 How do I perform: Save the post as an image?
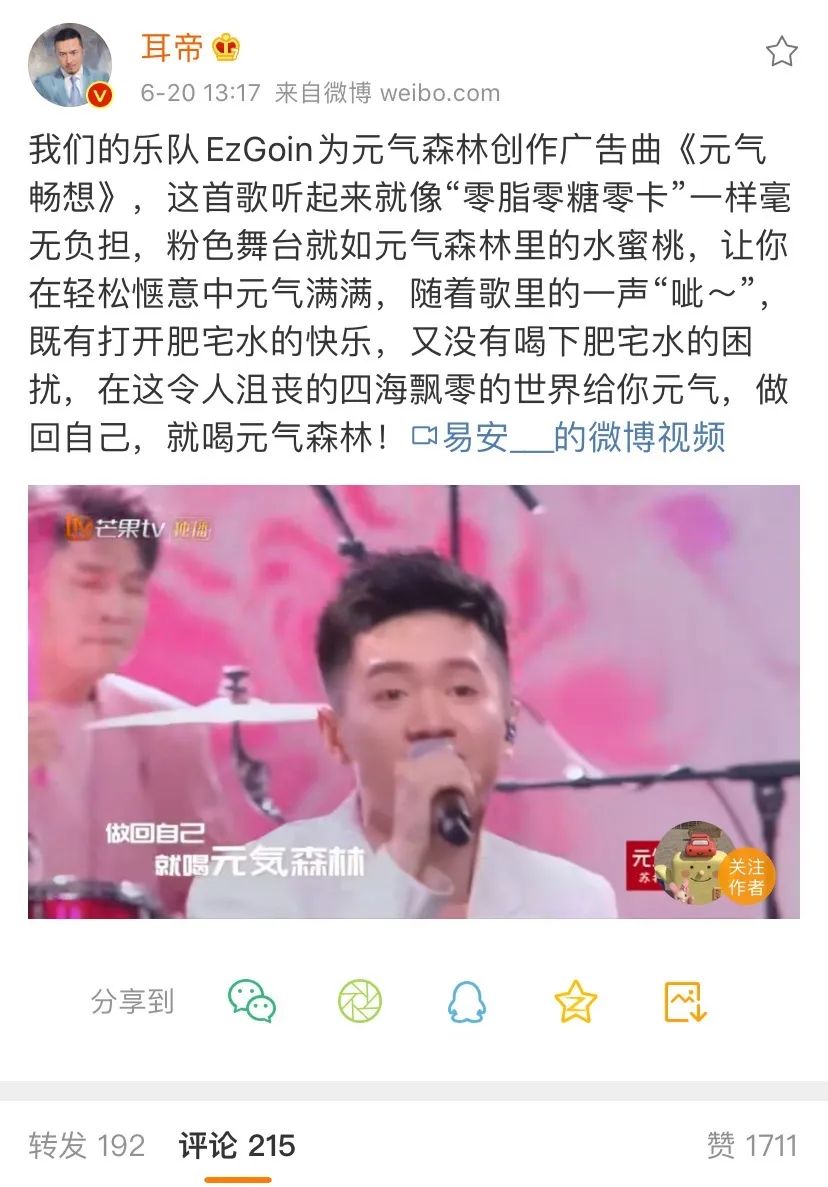(686, 1001)
